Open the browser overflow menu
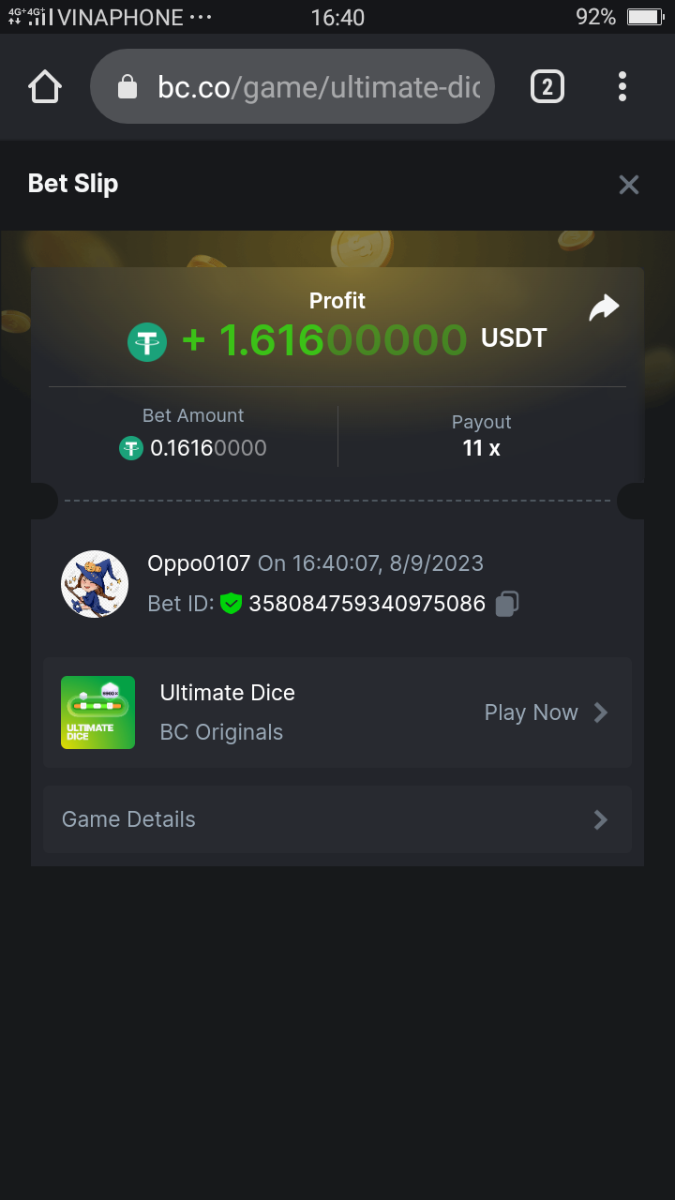 pos(622,87)
